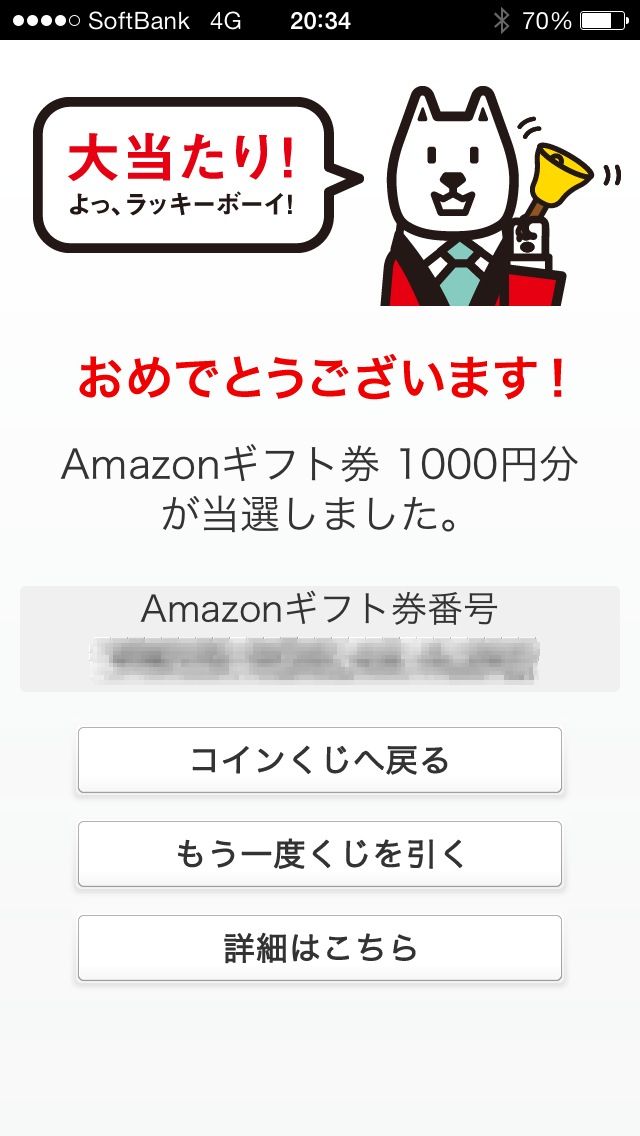The image size is (640, 1136).
Task: Tap the コインくじへ戻る button
Action: [x=320, y=761]
